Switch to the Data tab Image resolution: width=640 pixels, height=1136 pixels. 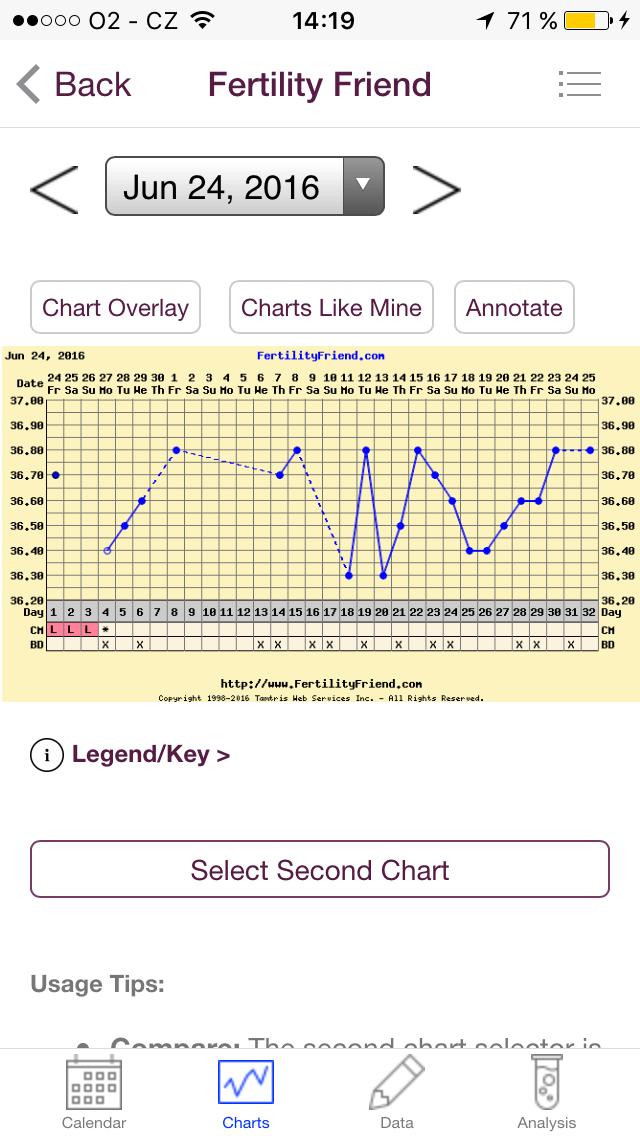396,1093
